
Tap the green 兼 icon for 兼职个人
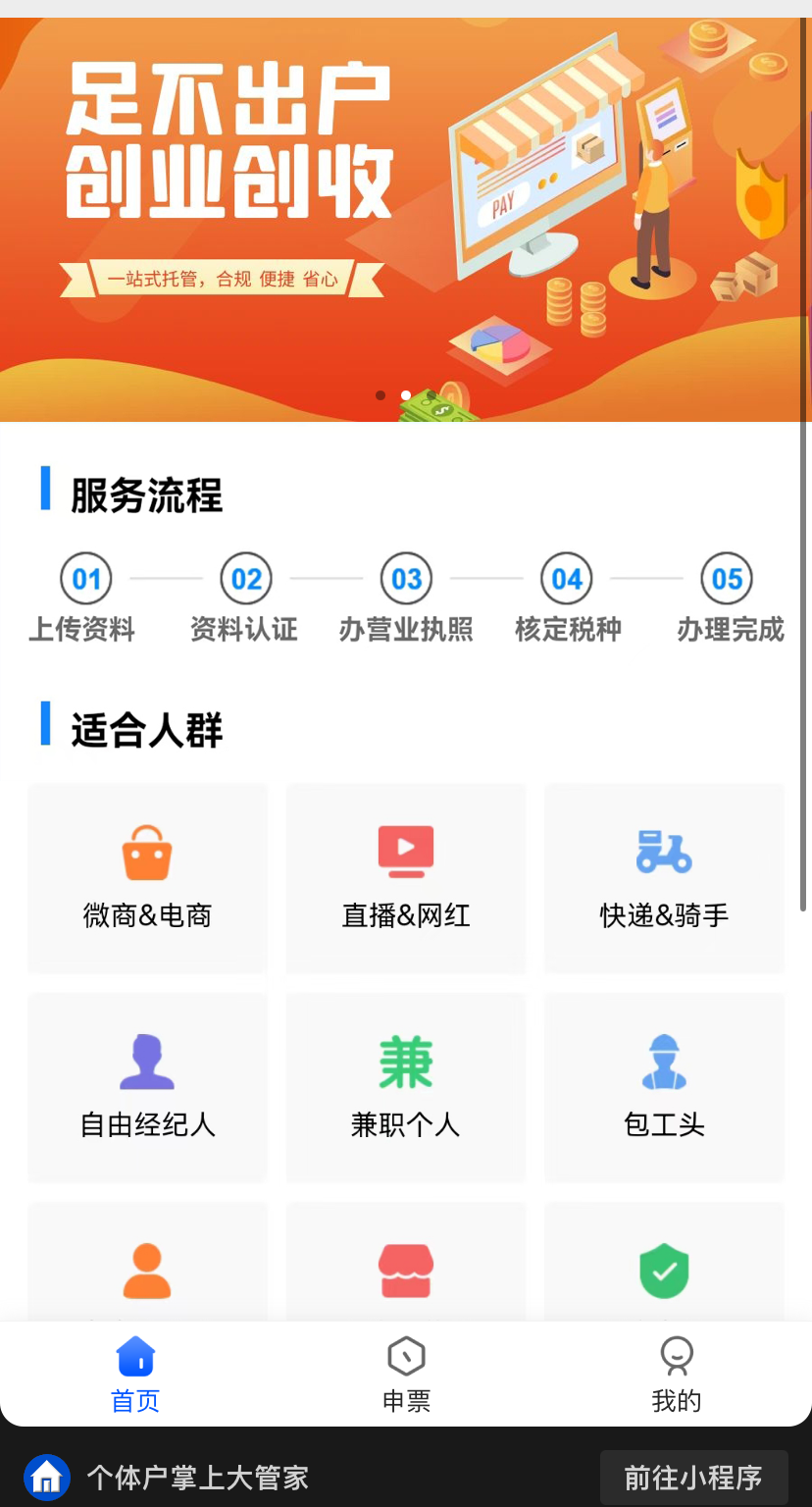(405, 1060)
